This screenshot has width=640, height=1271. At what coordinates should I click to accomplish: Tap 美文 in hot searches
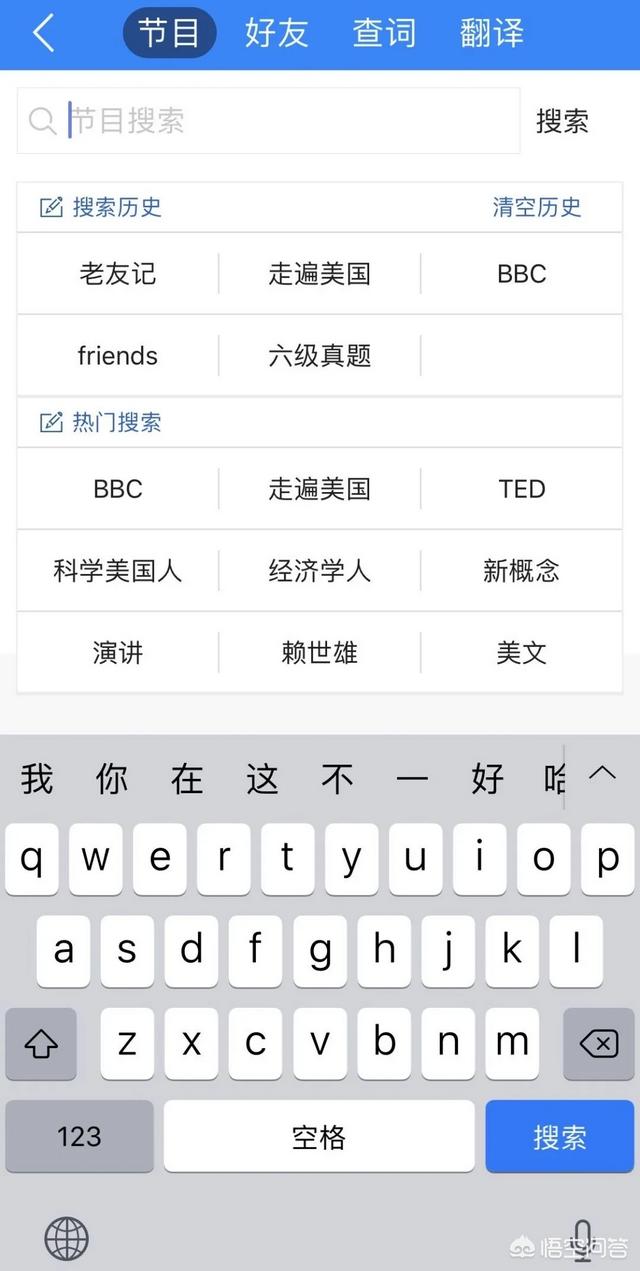pos(522,653)
